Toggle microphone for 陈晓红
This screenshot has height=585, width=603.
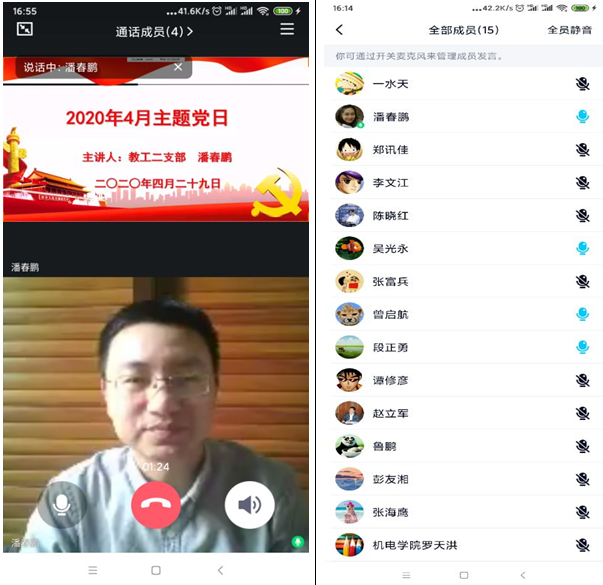[582, 216]
